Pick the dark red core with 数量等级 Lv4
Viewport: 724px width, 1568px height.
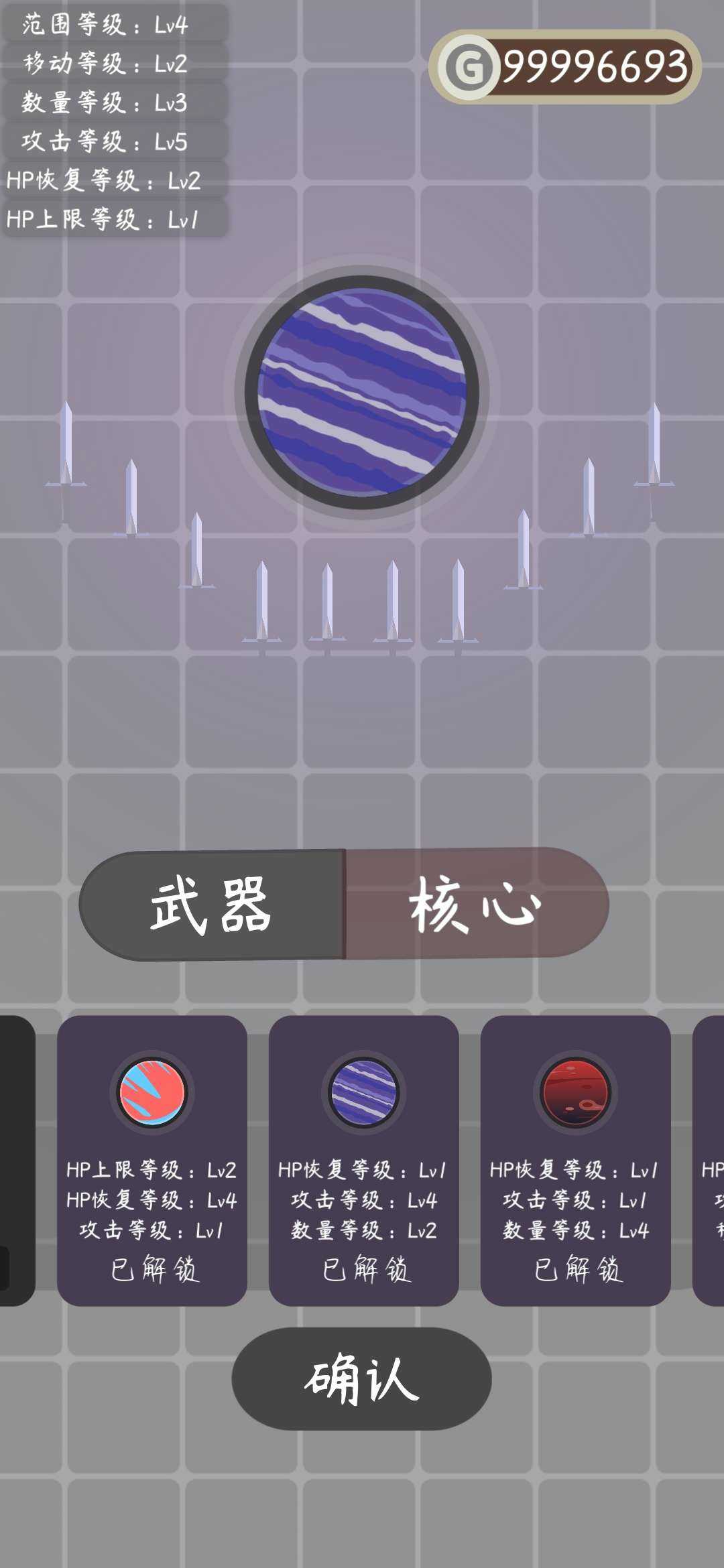(x=576, y=1161)
